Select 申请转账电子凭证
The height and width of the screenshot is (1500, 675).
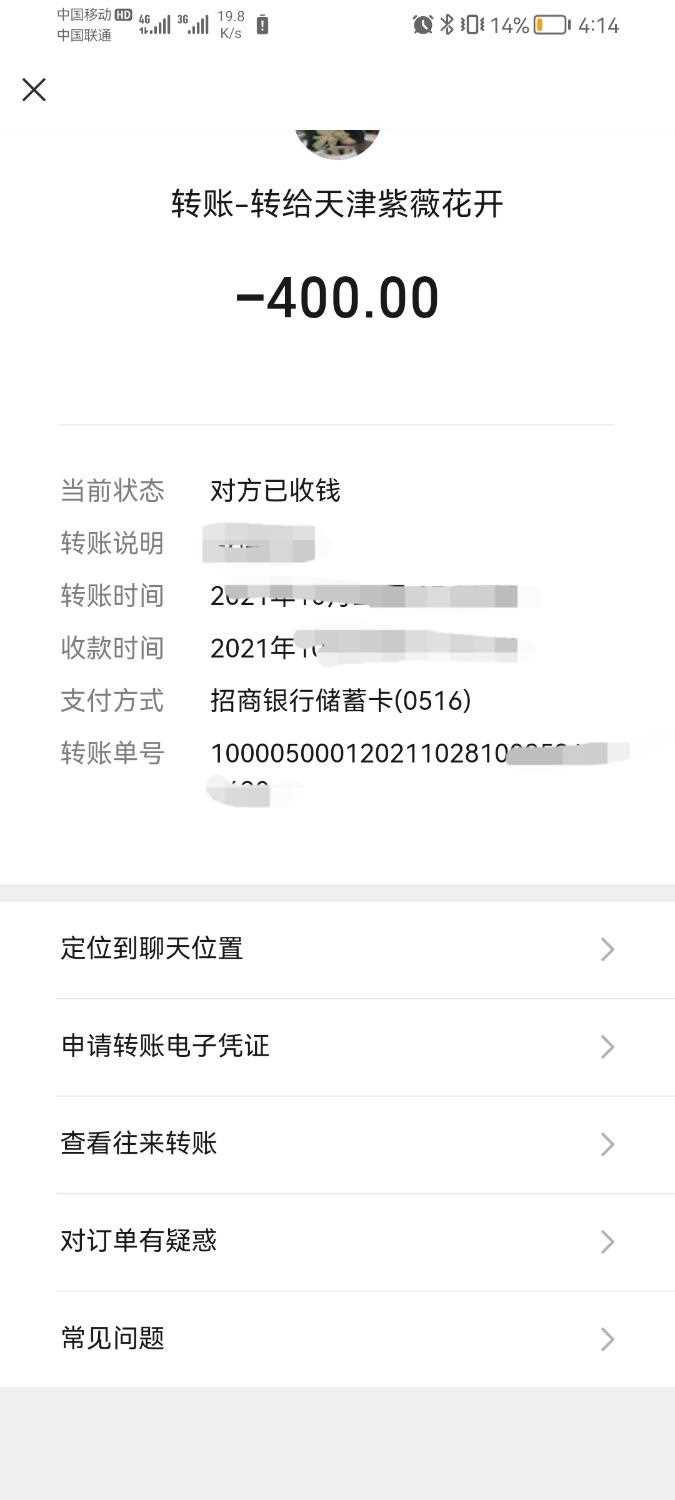(337, 1047)
